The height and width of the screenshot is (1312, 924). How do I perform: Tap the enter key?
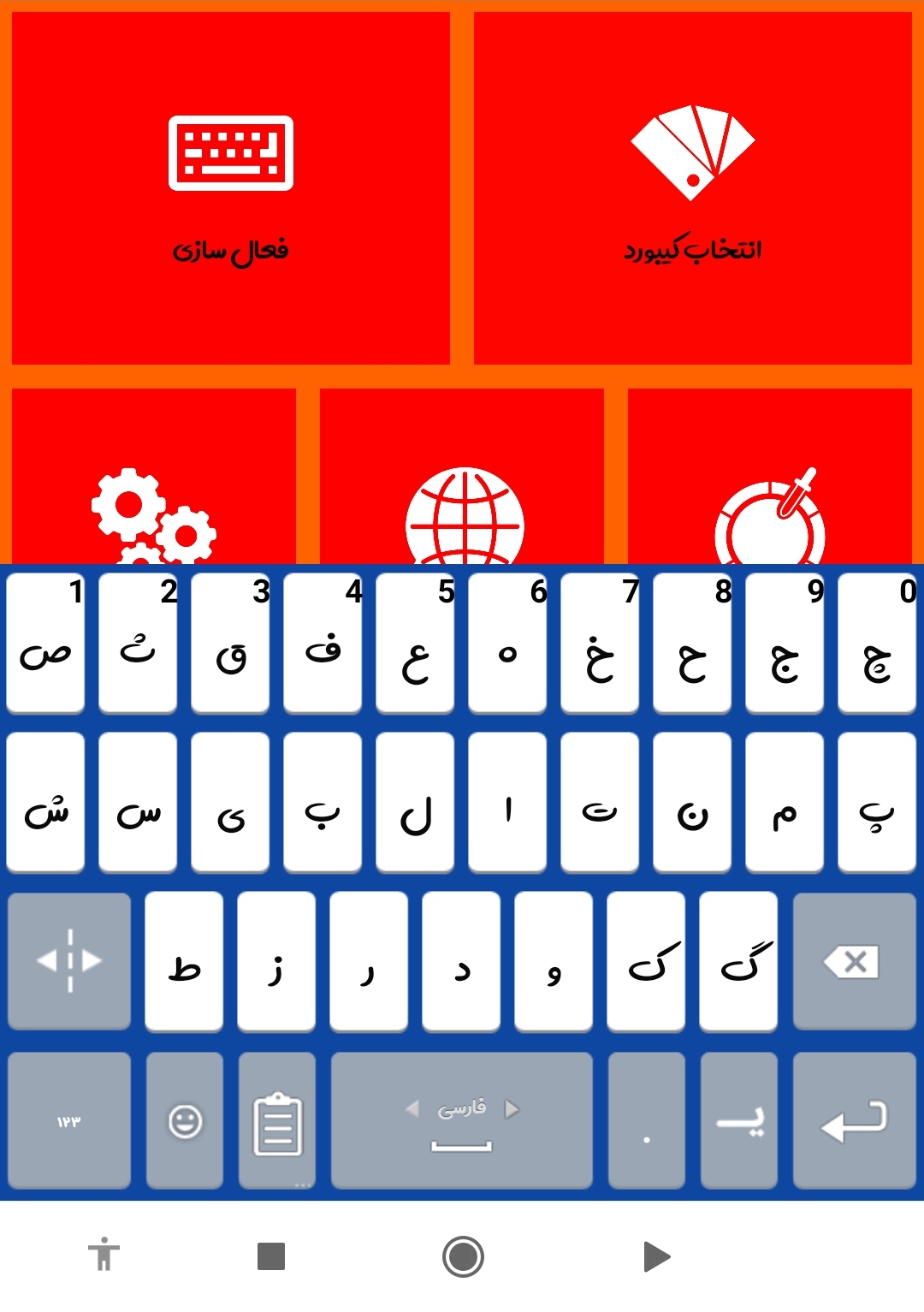(854, 1121)
